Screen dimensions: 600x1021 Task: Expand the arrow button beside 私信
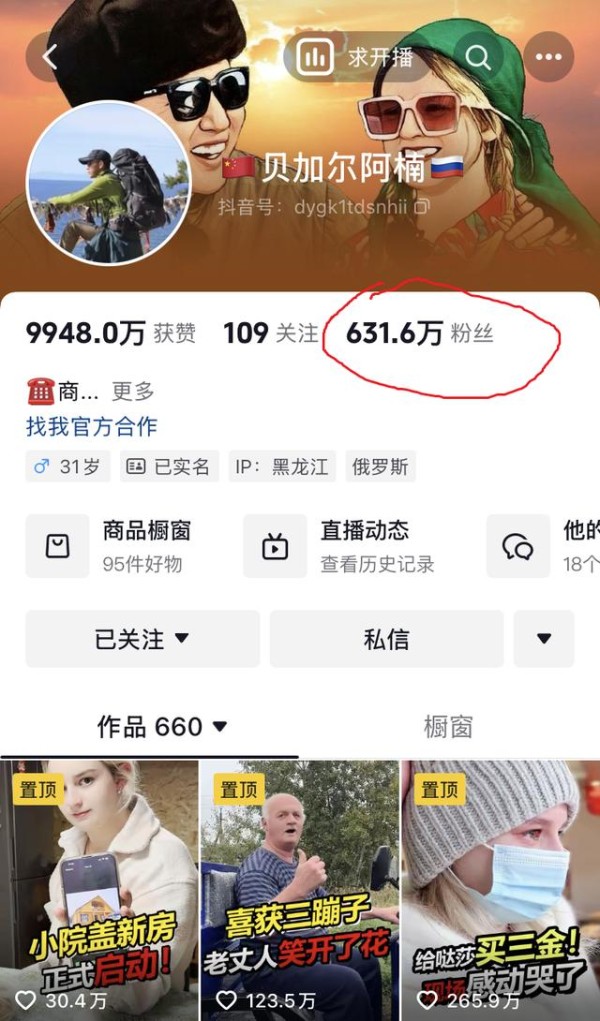(x=544, y=639)
